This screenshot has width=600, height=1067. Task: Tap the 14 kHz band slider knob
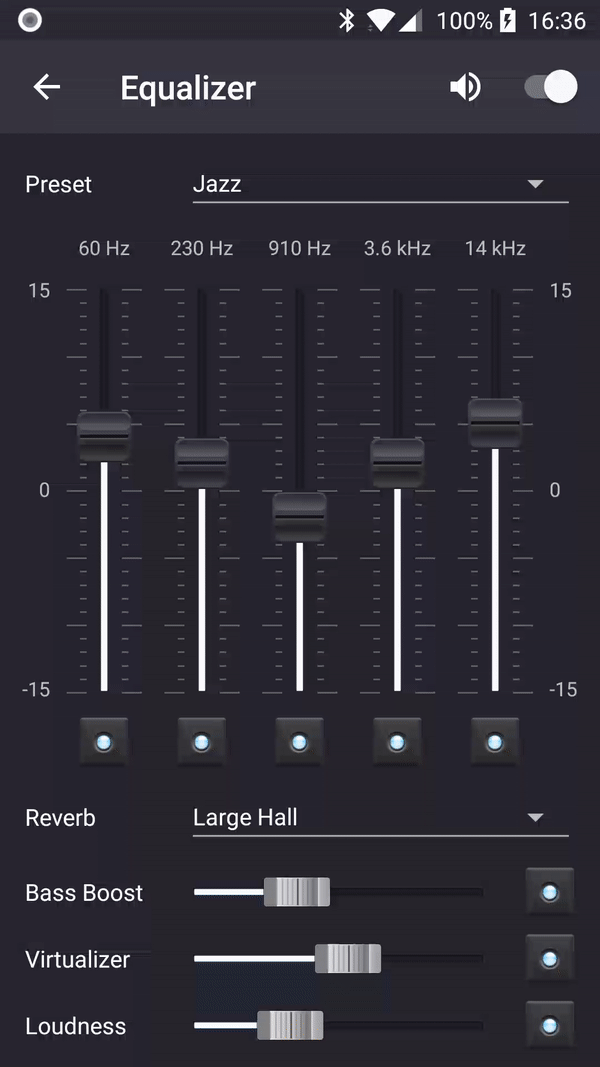coord(495,423)
